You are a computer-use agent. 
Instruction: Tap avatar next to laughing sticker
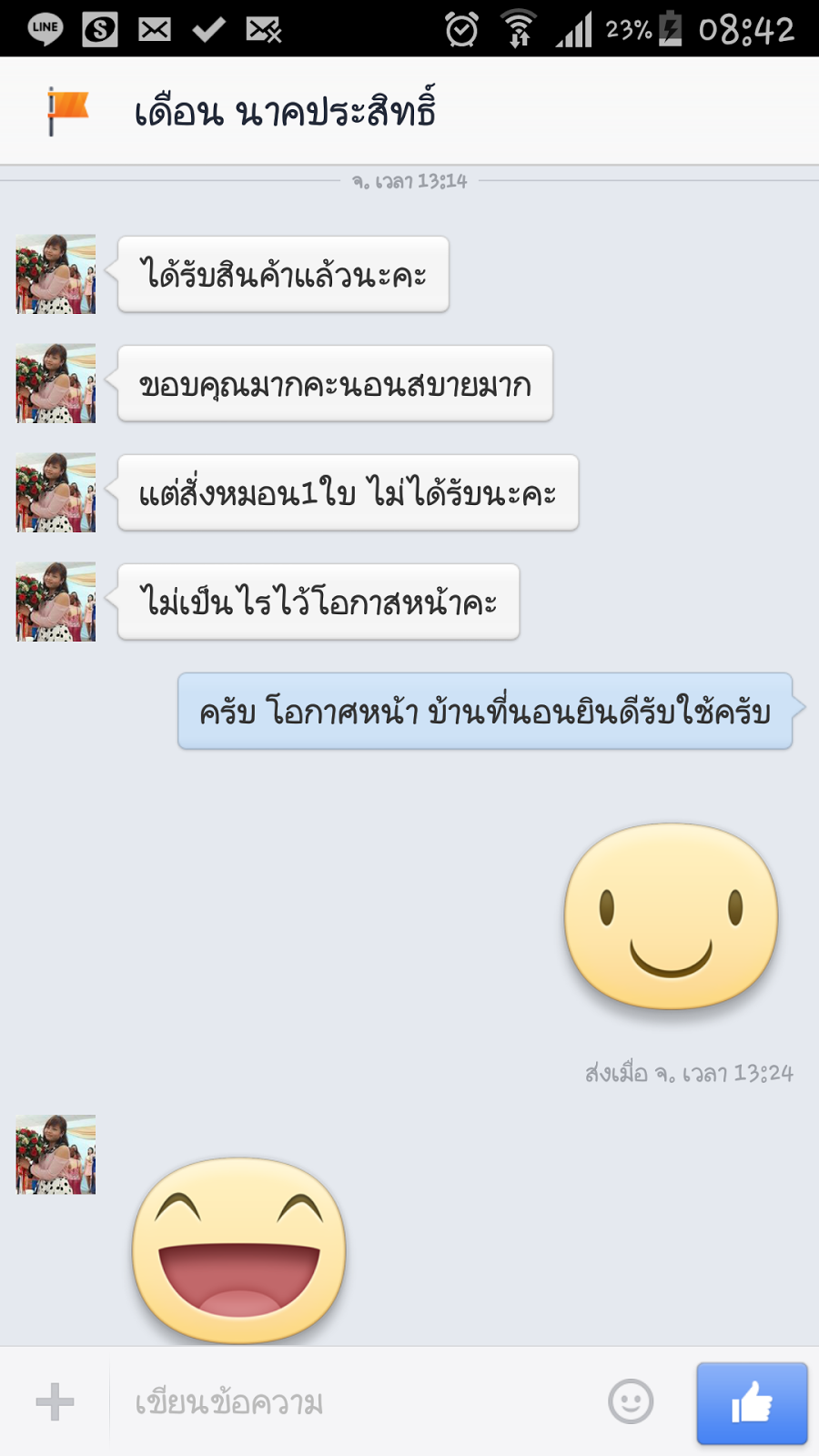click(56, 1154)
